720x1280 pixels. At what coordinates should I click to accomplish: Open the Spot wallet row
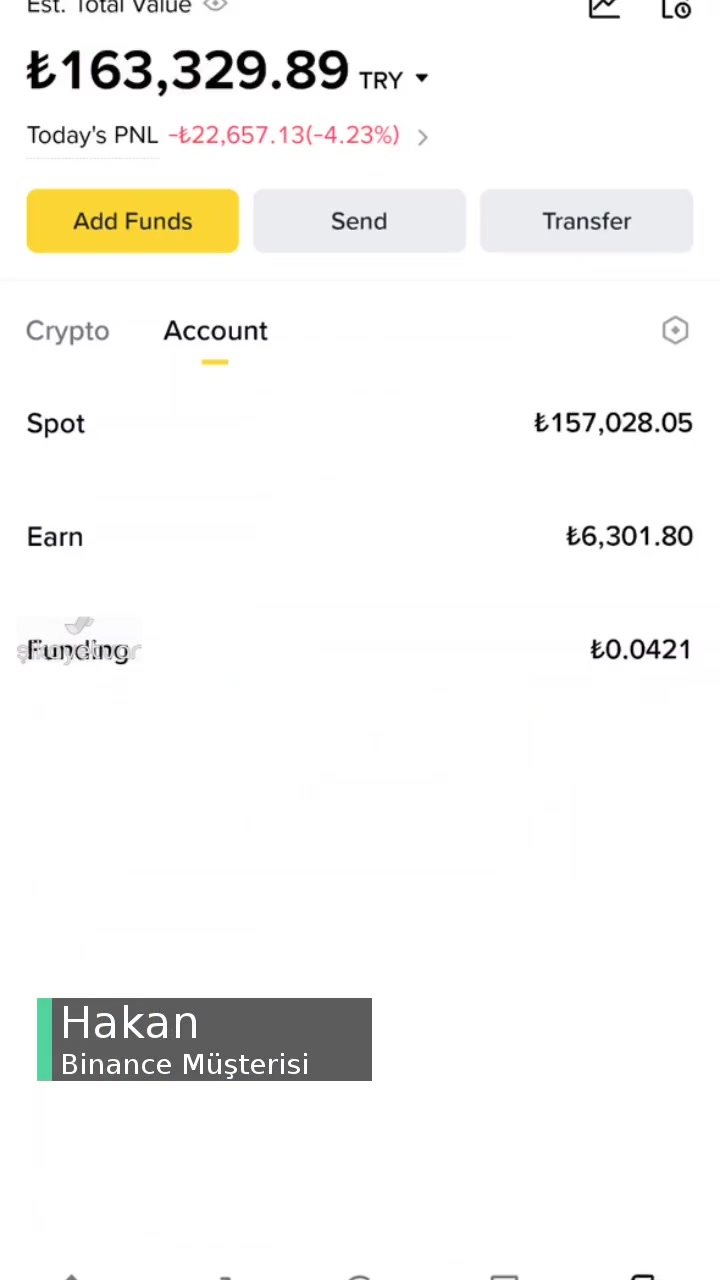pyautogui.click(x=360, y=423)
